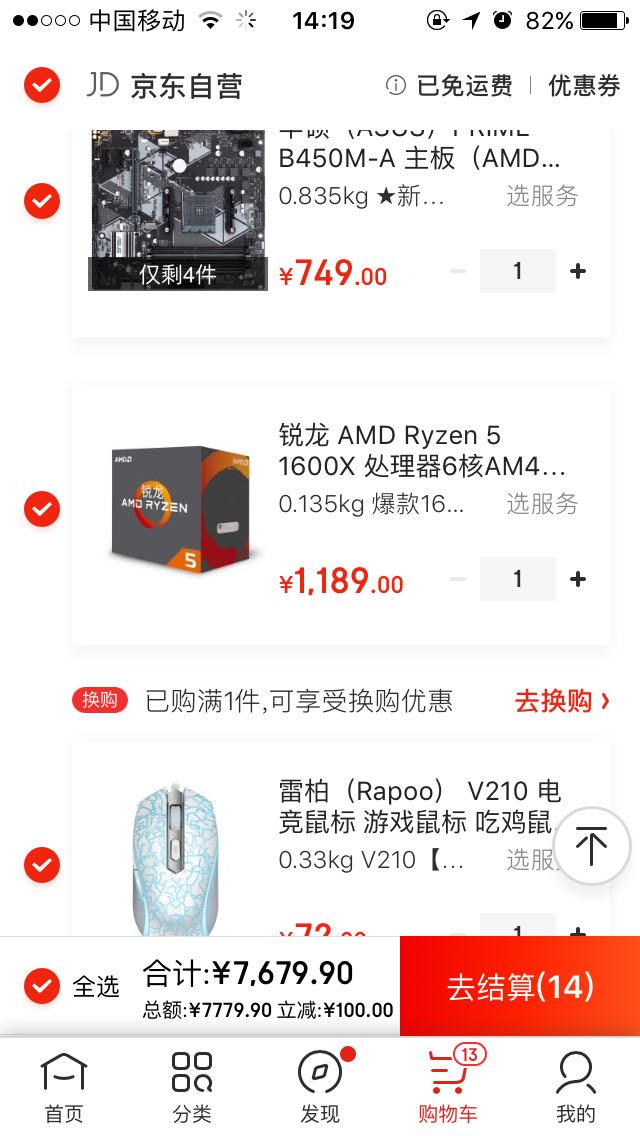The height and width of the screenshot is (1136, 640).
Task: Deselect the Rapoo V210 mouse item
Action: [x=42, y=863]
